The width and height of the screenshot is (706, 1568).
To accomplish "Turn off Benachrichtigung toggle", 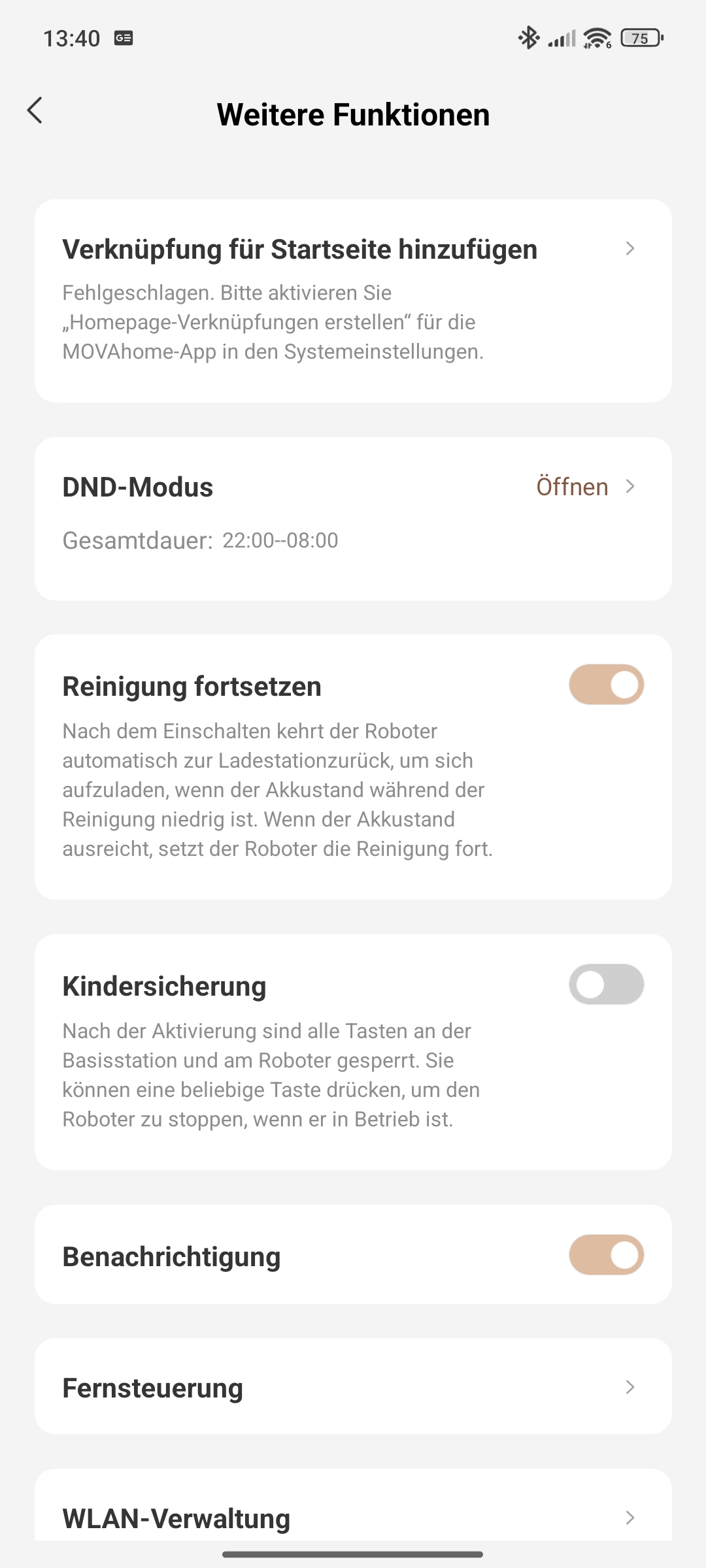I will coord(606,1255).
